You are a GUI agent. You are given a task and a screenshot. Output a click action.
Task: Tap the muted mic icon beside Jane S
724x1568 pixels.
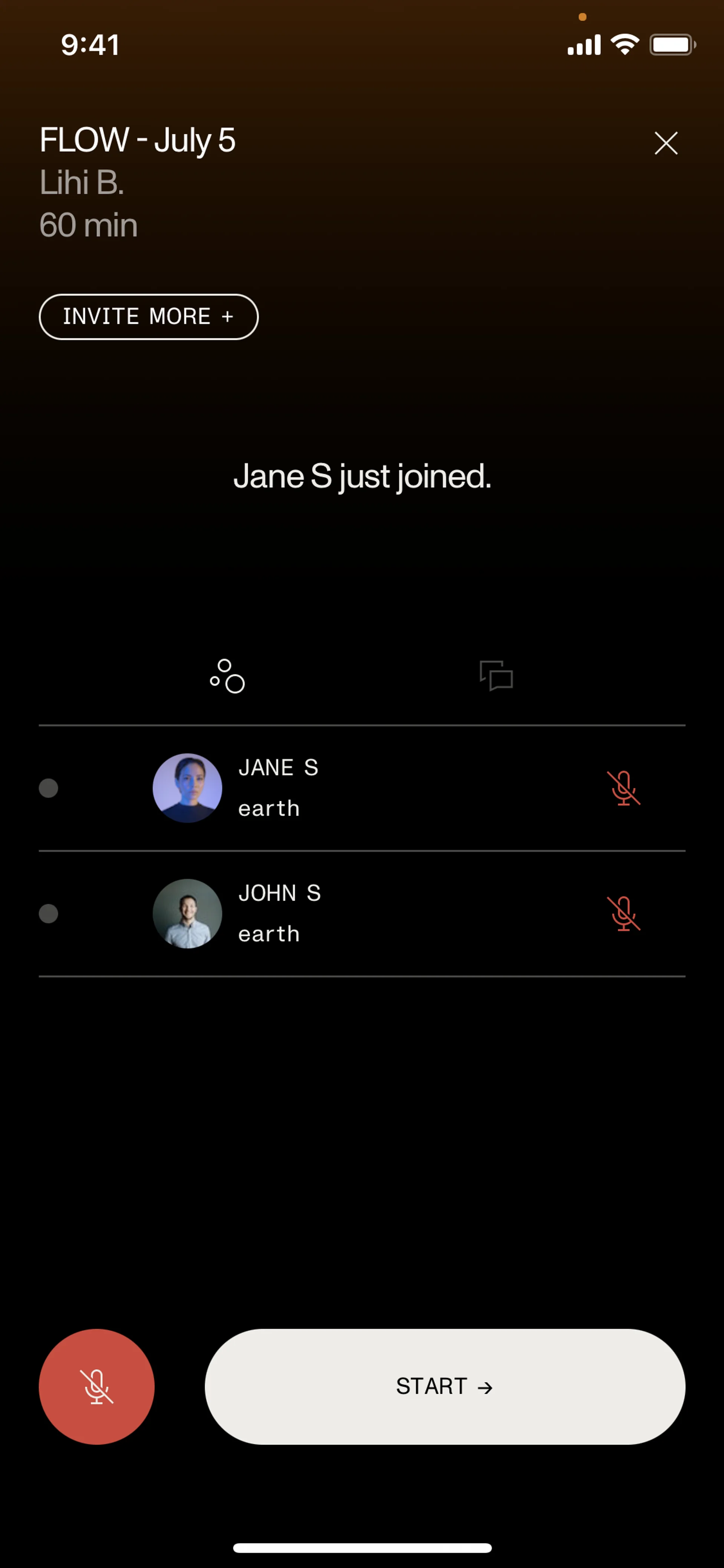pyautogui.click(x=623, y=788)
